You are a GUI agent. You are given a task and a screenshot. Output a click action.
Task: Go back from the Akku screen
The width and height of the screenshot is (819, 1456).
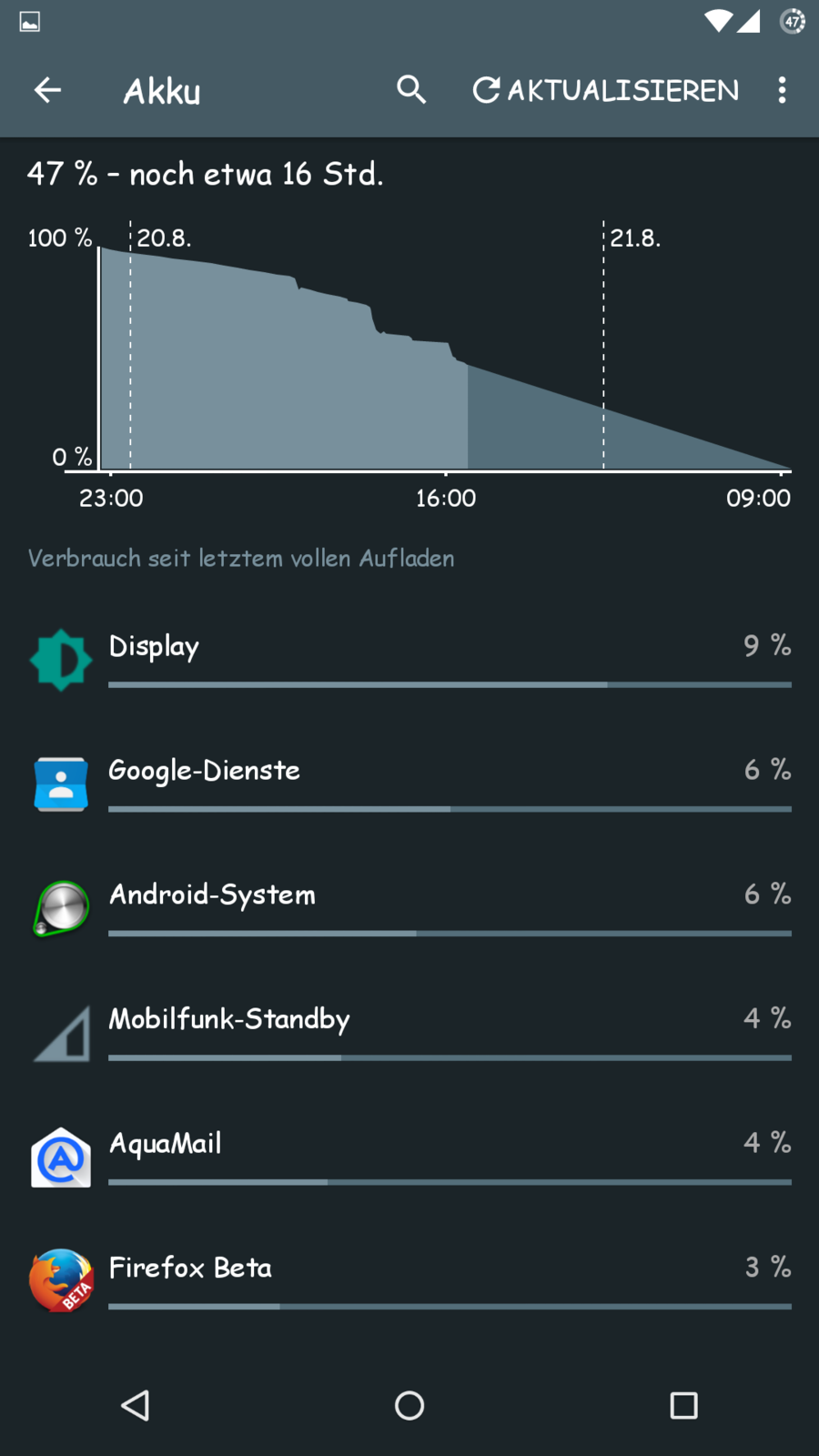click(x=47, y=90)
